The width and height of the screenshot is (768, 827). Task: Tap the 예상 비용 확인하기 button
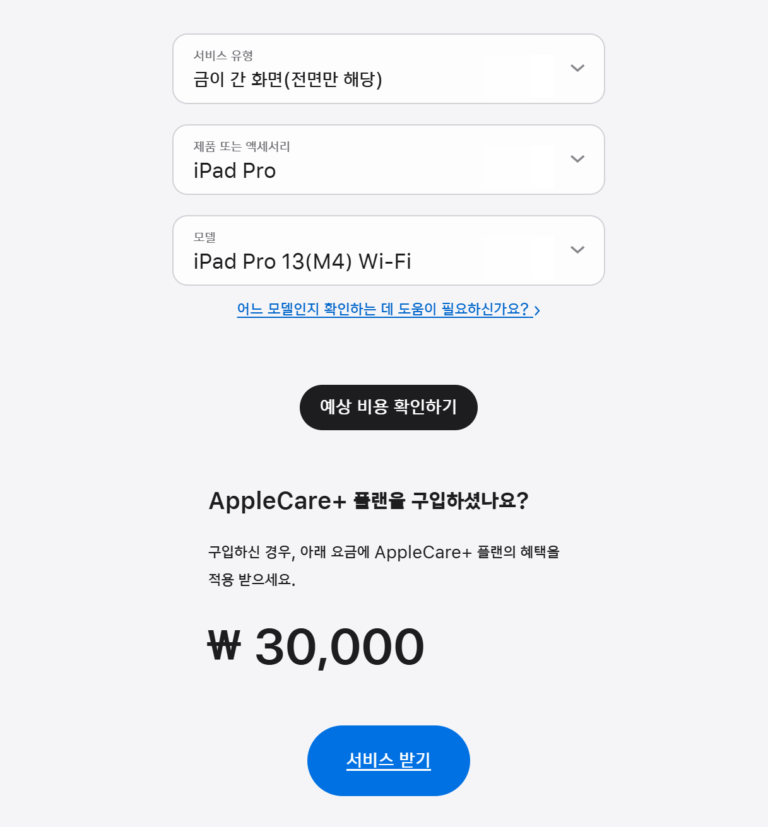[x=388, y=407]
